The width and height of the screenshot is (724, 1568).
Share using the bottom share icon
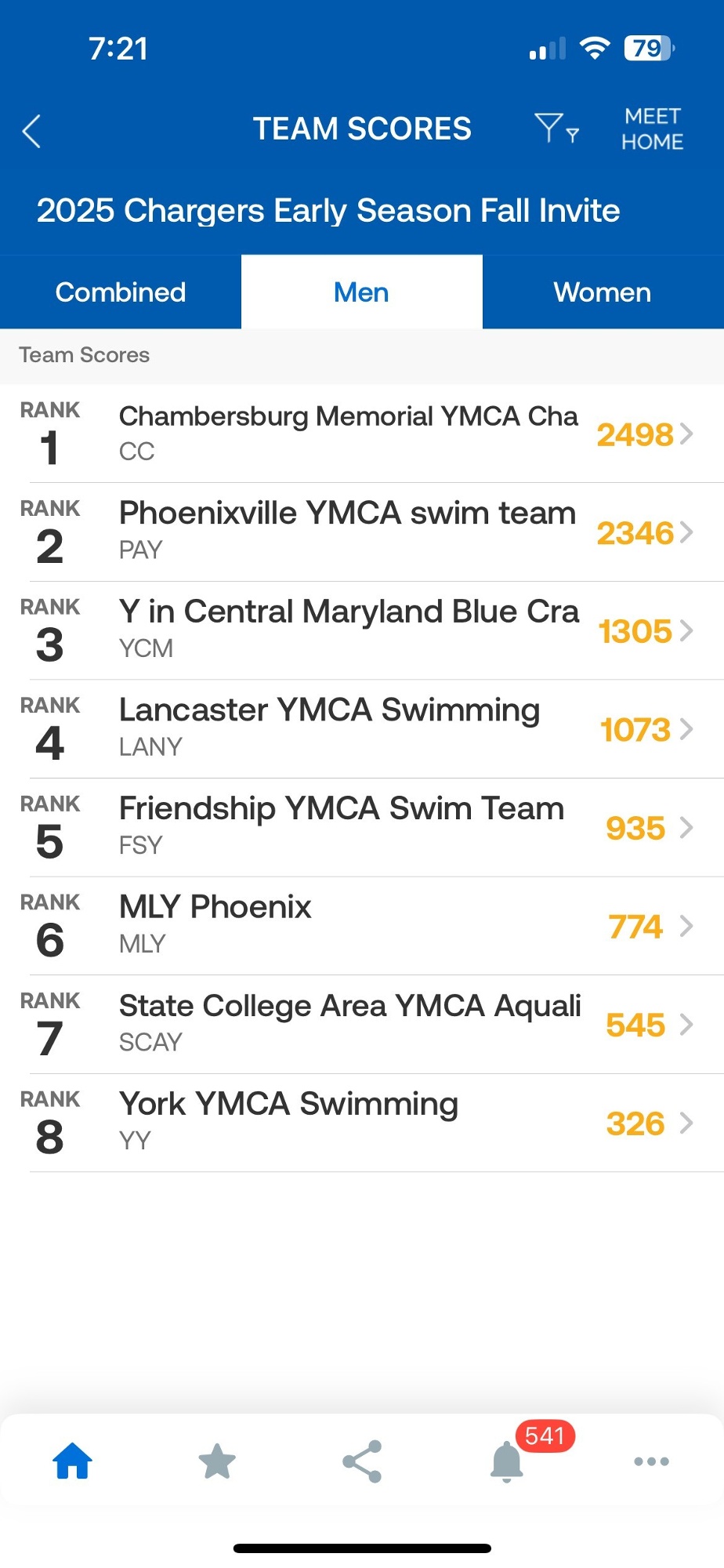click(362, 1461)
